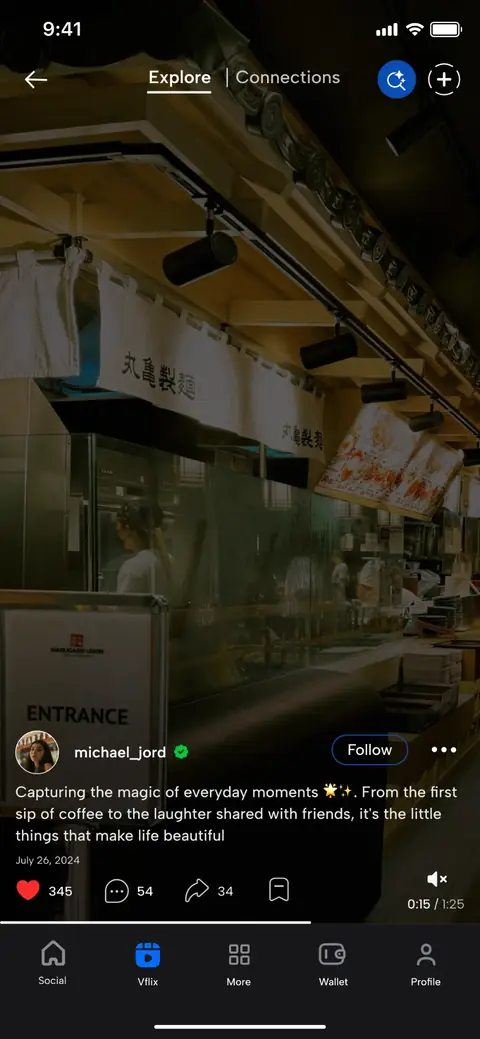Open michael_jord's profile picture
The width and height of the screenshot is (480, 1039).
[x=37, y=752]
